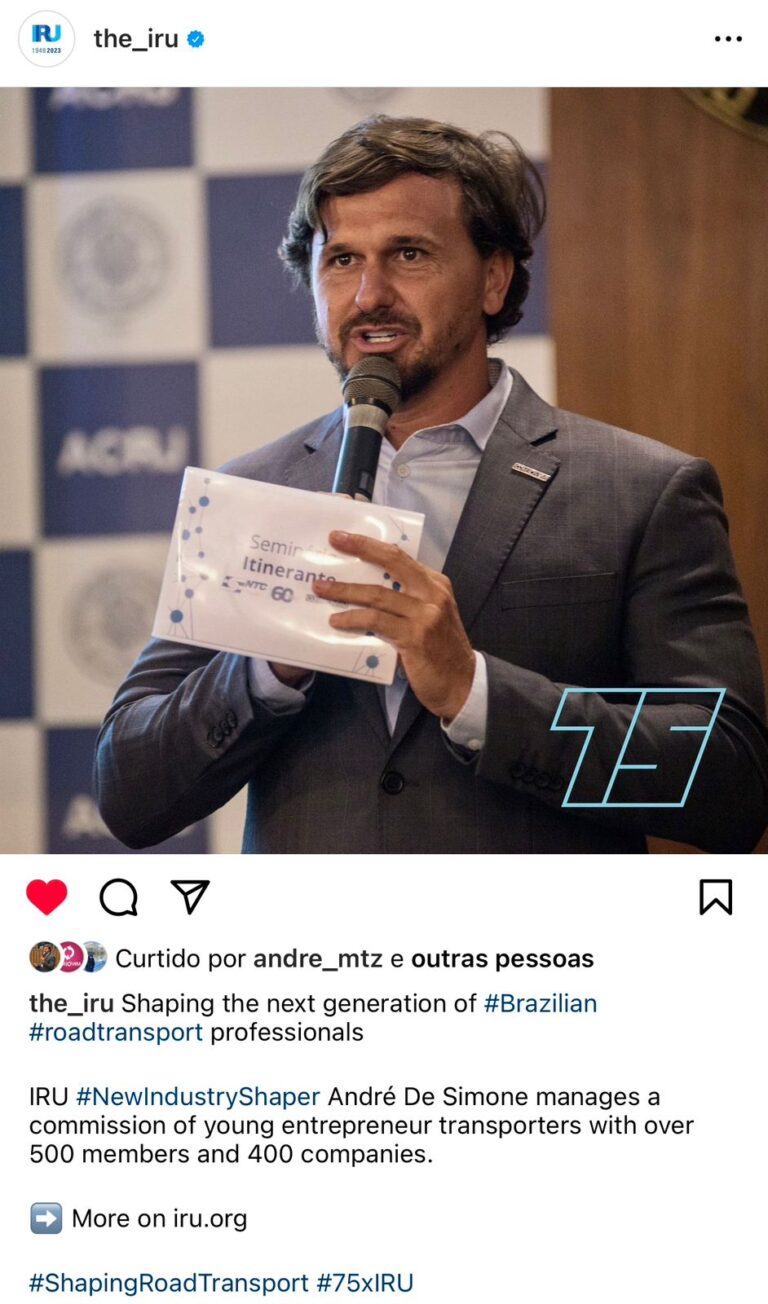Open the_iru profile picture
768x1304 pixels.
point(46,39)
